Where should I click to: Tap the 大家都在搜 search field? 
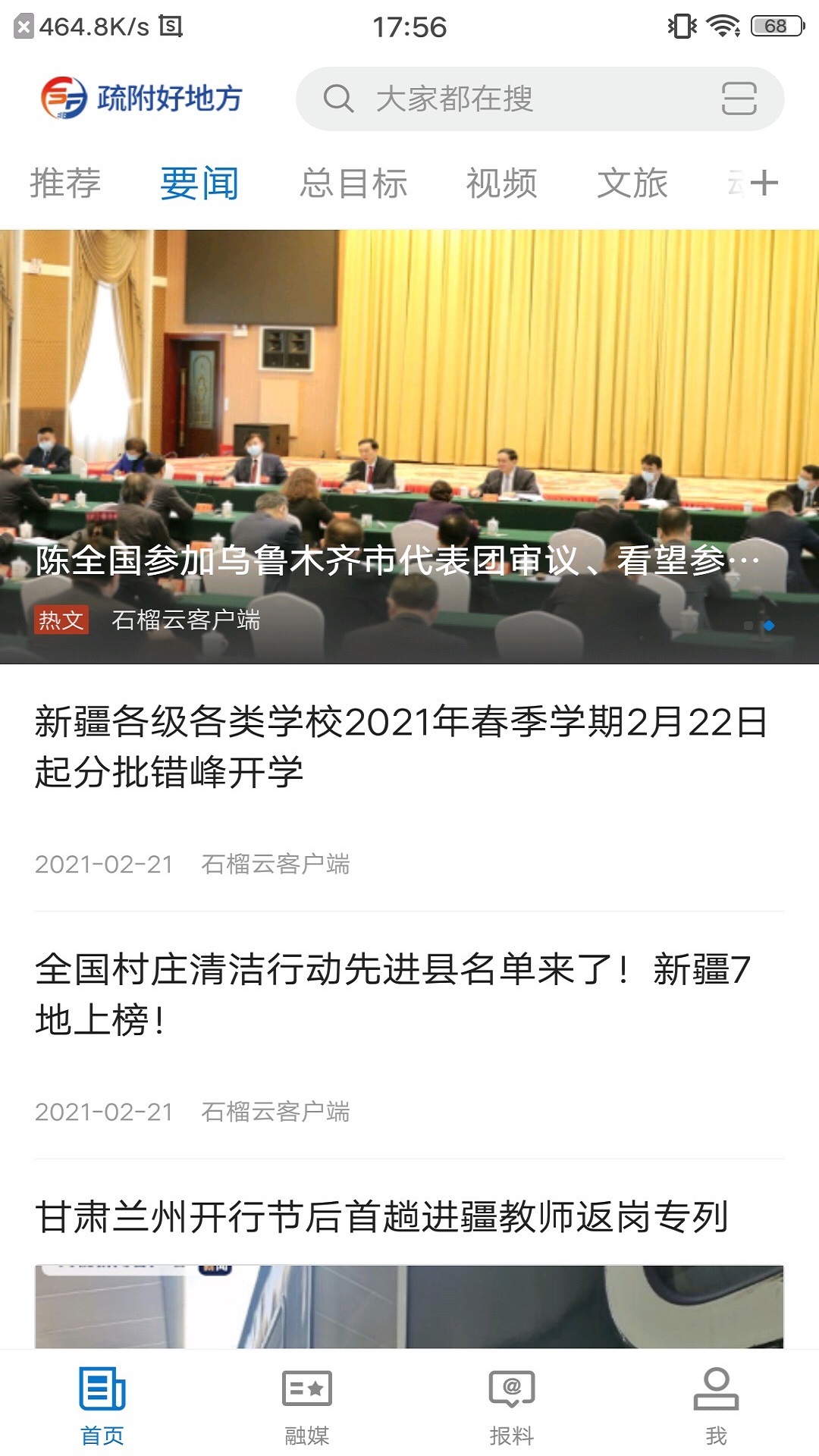click(x=455, y=99)
